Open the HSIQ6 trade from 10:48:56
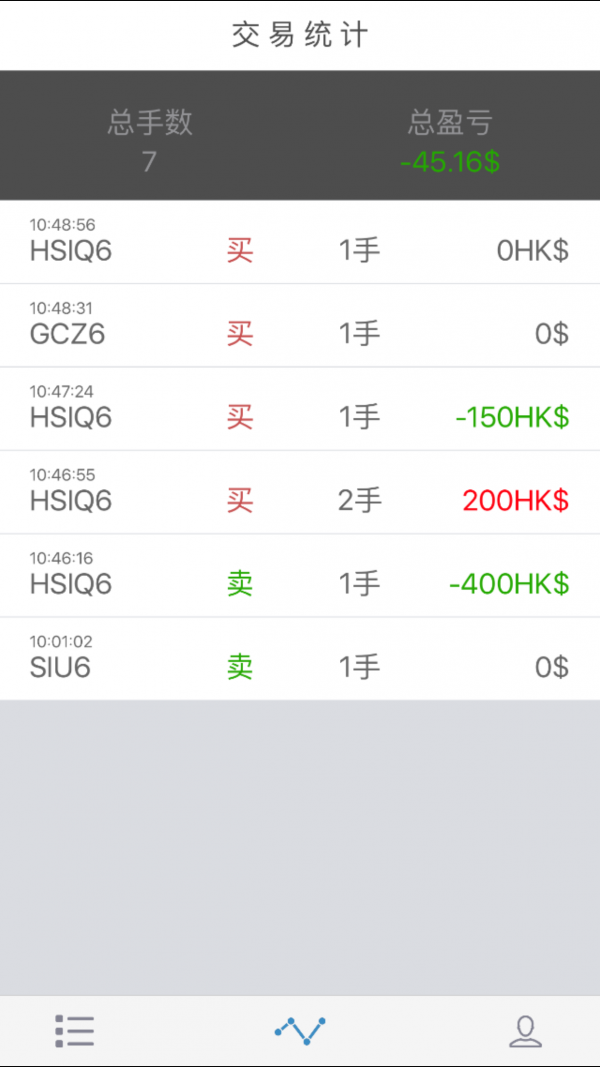 pyautogui.click(x=300, y=242)
